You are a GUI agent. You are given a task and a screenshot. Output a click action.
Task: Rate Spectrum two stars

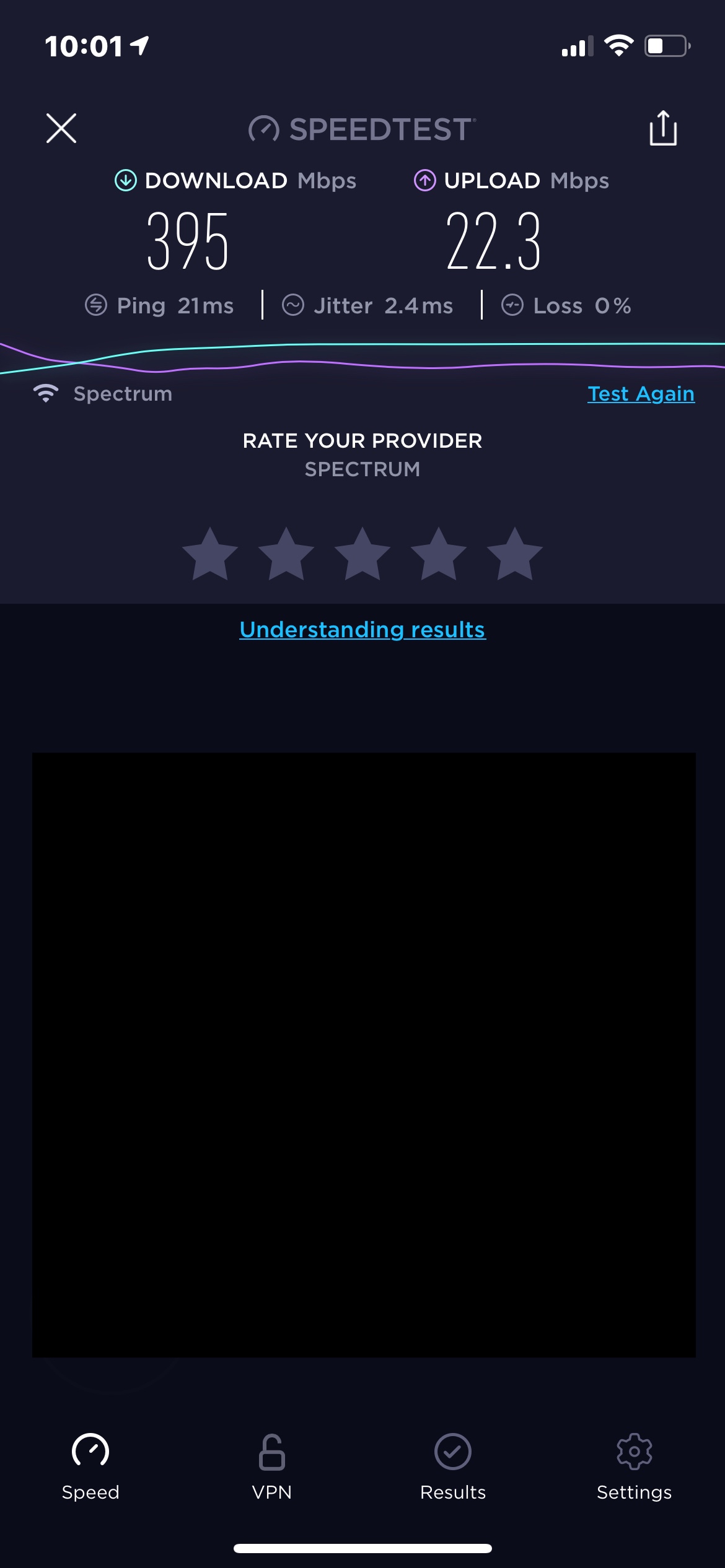tap(286, 554)
